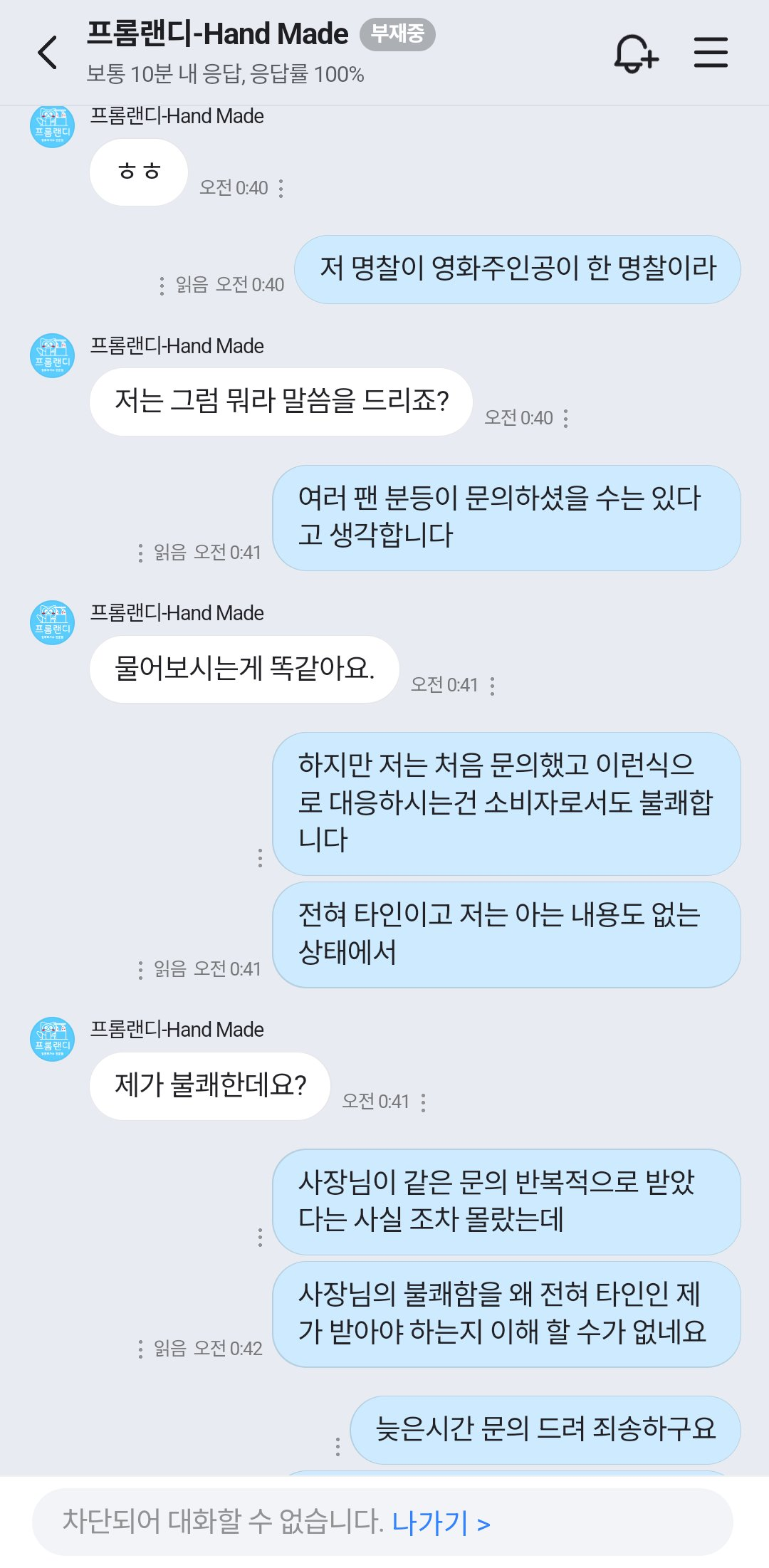Image resolution: width=769 pixels, height=1568 pixels.
Task: Tap the chat title 프롬랜디-Hand Made
Action: pos(216,33)
